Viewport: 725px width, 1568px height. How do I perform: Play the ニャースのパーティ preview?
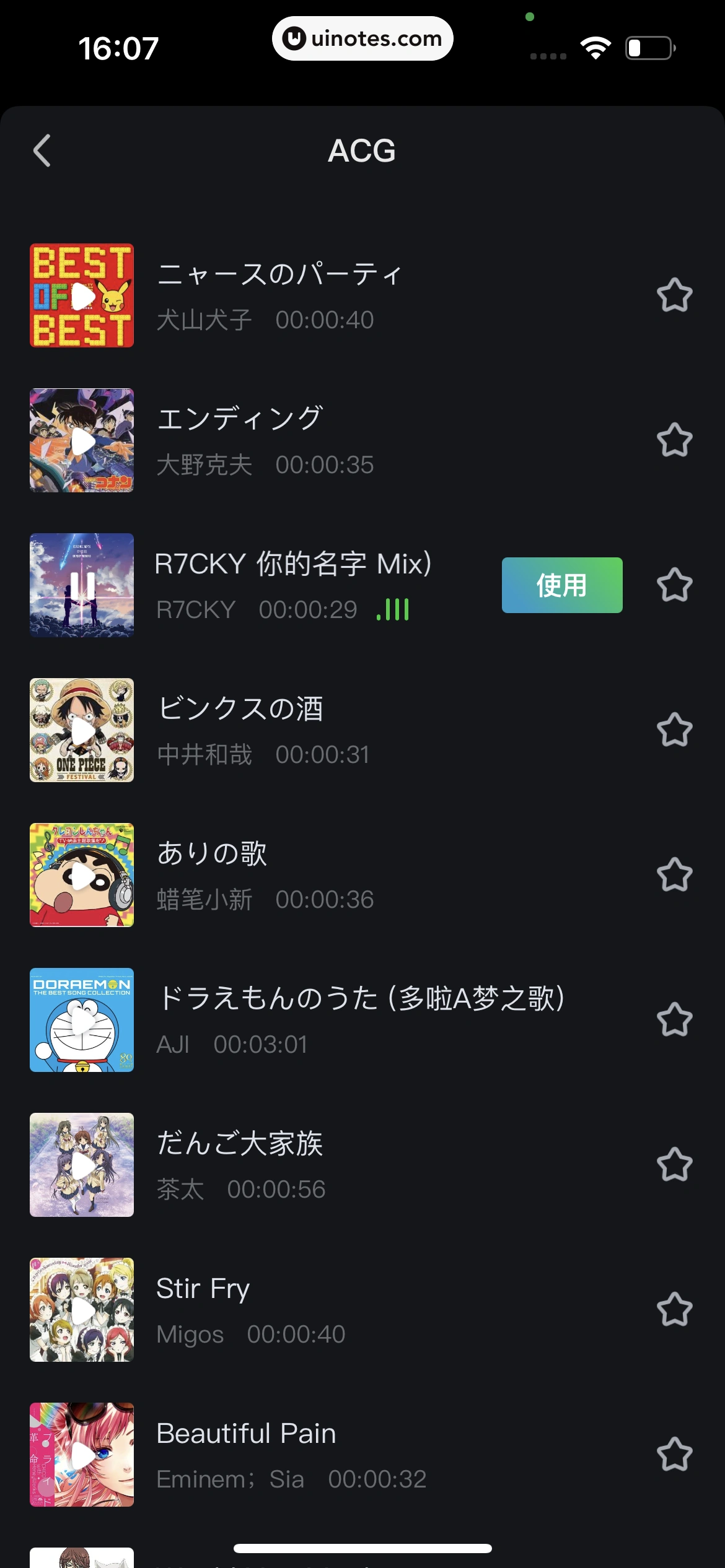pyautogui.click(x=81, y=297)
